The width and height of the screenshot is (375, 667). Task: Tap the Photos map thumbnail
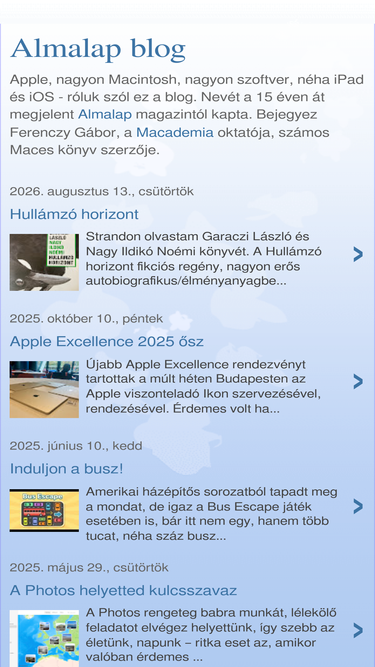44,638
